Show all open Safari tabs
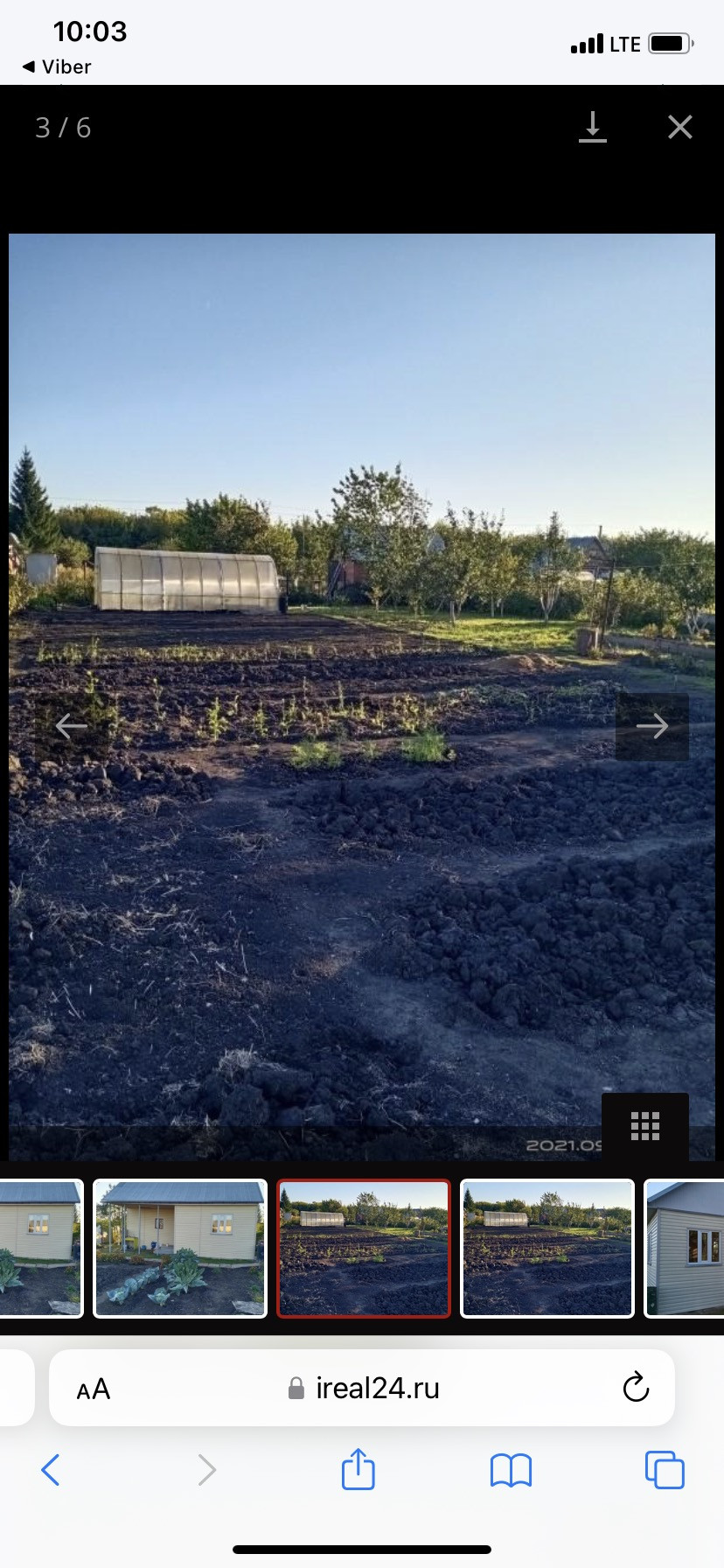This screenshot has width=724, height=1568. point(665,1470)
